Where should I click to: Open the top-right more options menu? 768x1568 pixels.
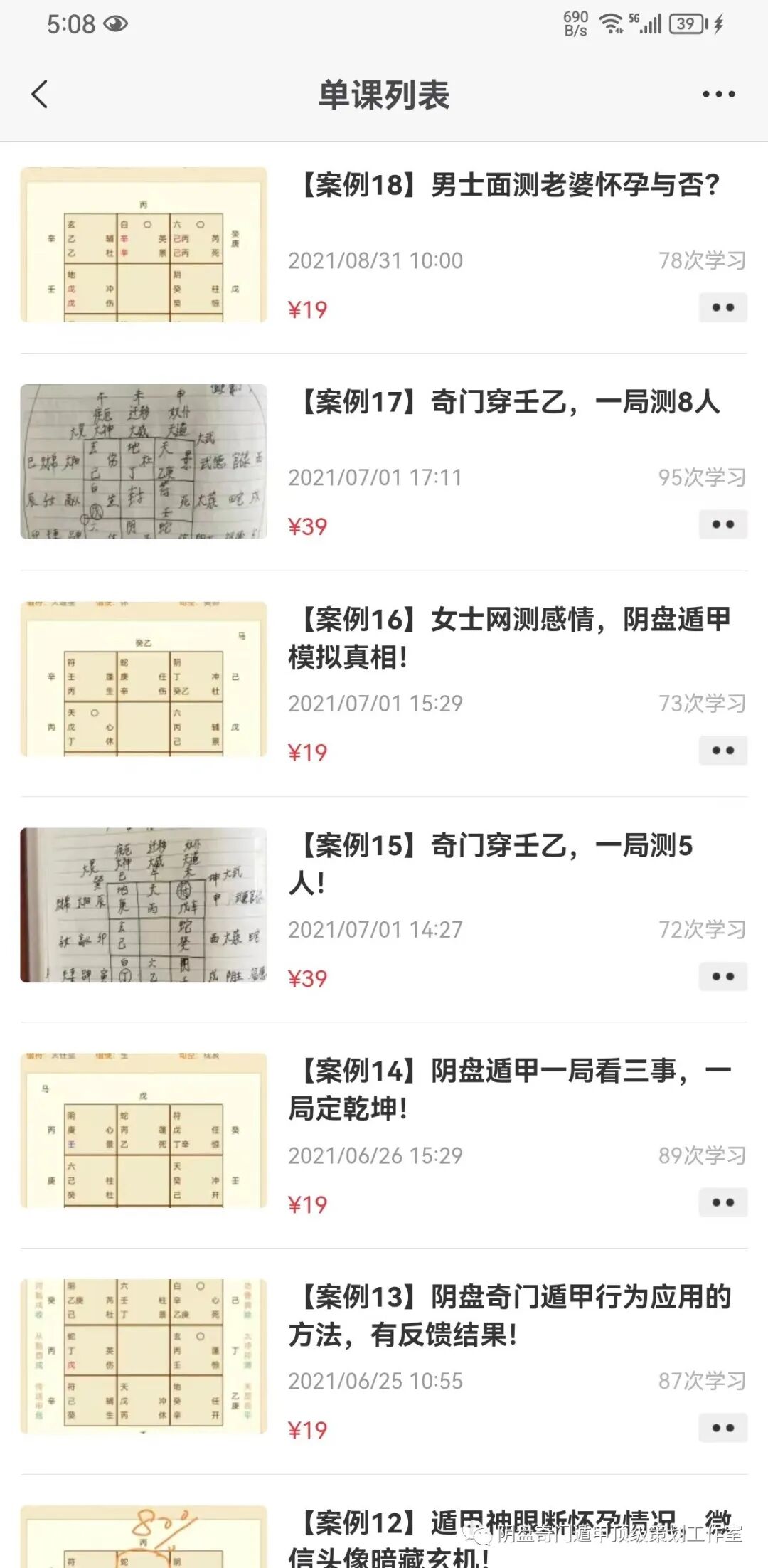pos(718,93)
